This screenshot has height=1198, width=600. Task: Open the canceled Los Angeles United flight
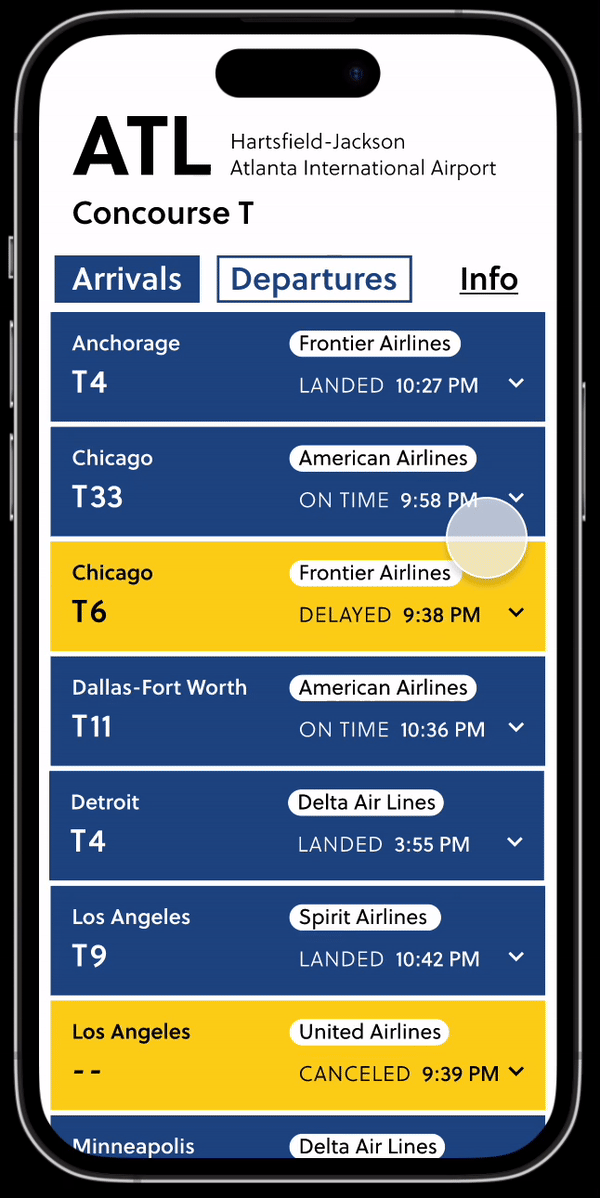pos(298,1054)
